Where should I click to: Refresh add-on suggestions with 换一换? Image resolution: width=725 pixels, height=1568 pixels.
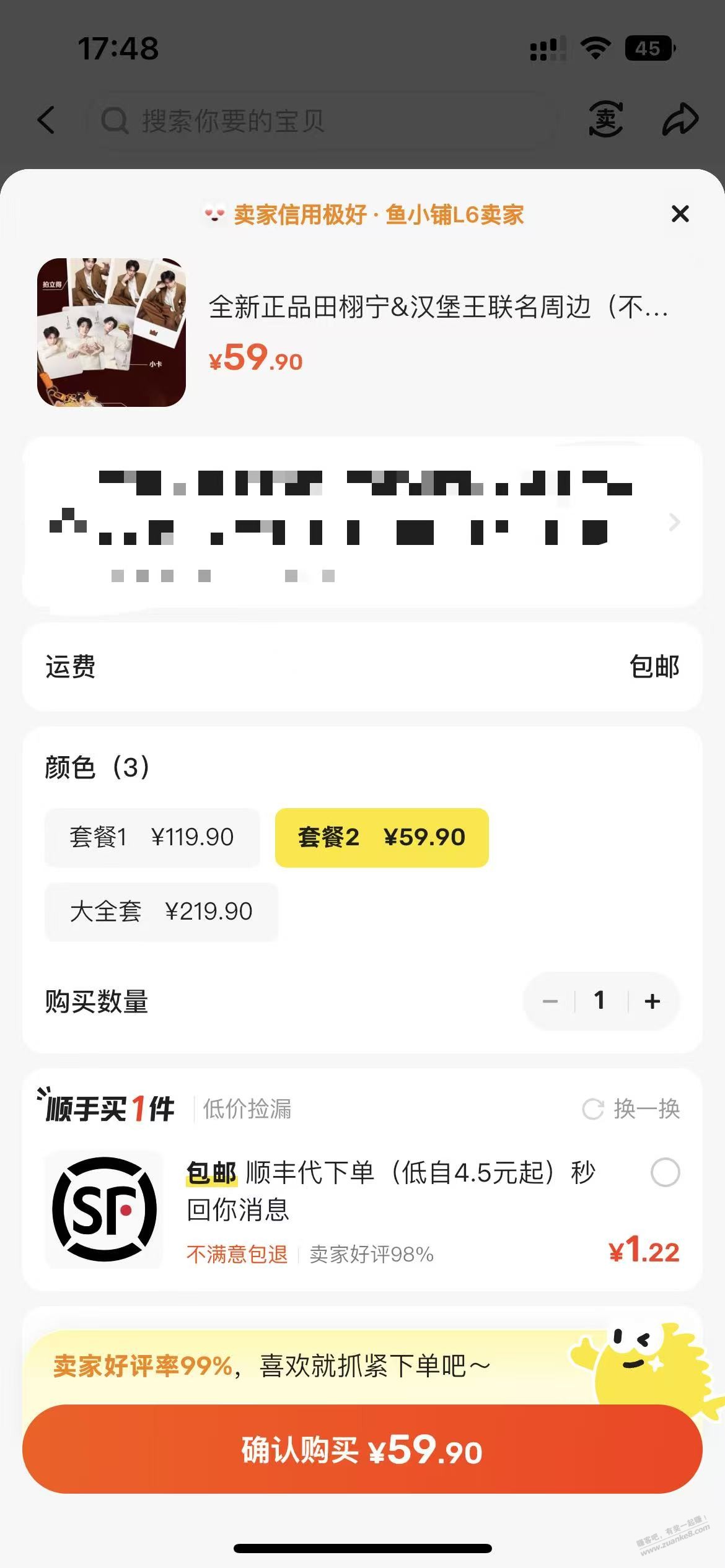631,1109
